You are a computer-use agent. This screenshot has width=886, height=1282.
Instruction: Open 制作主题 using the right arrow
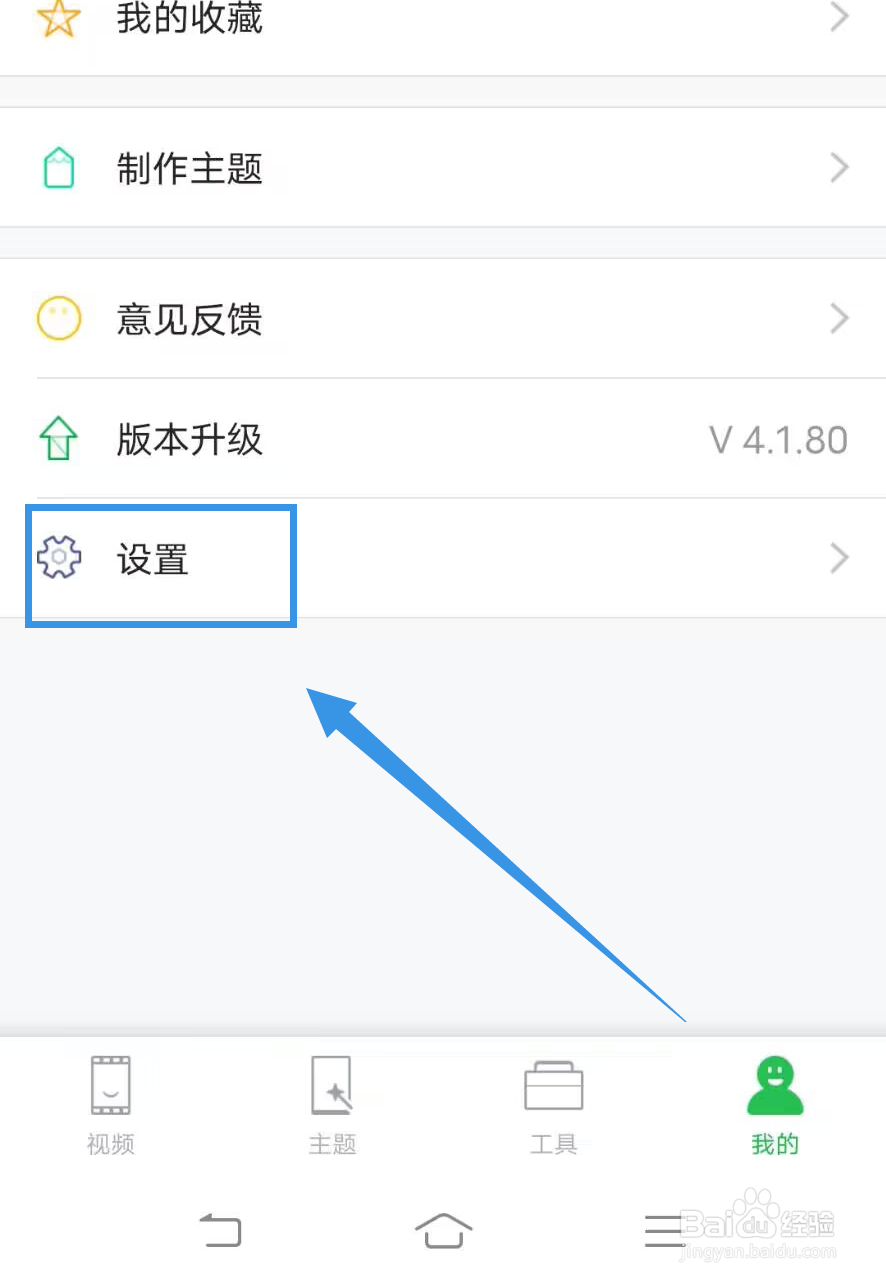click(x=839, y=167)
